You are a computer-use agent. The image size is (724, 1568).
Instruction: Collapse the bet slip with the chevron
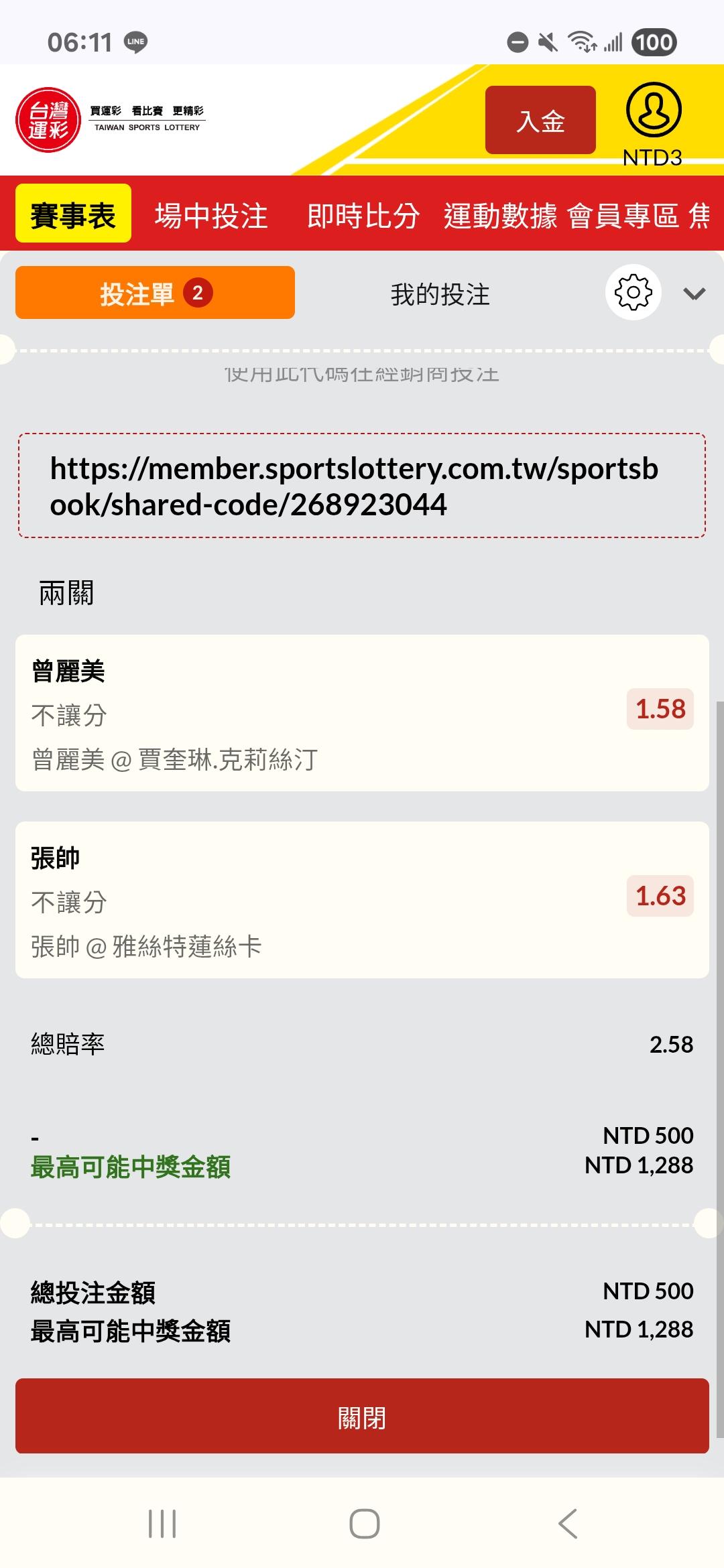694,293
